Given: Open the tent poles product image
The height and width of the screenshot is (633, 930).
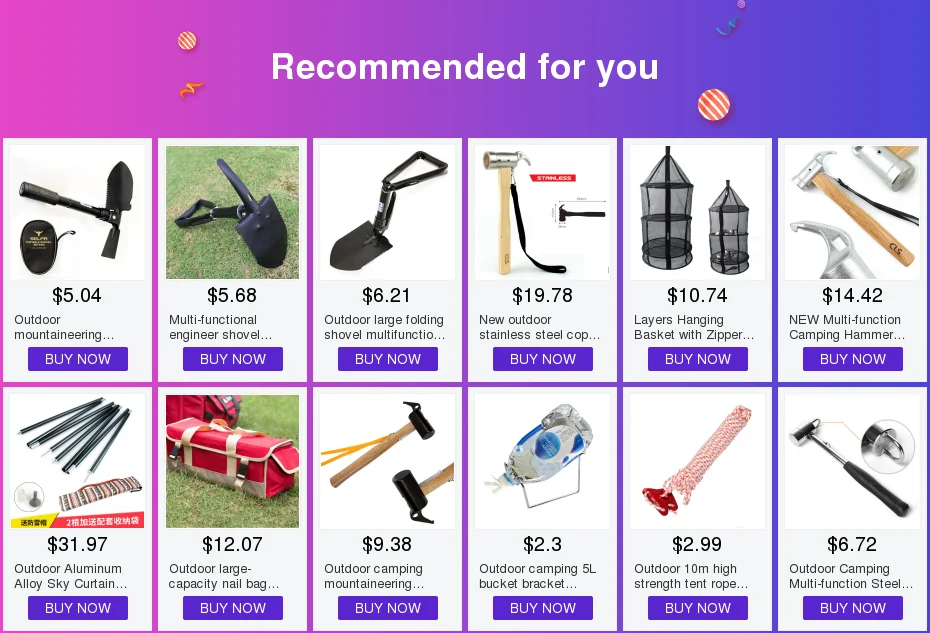Looking at the screenshot, I should click(x=78, y=461).
